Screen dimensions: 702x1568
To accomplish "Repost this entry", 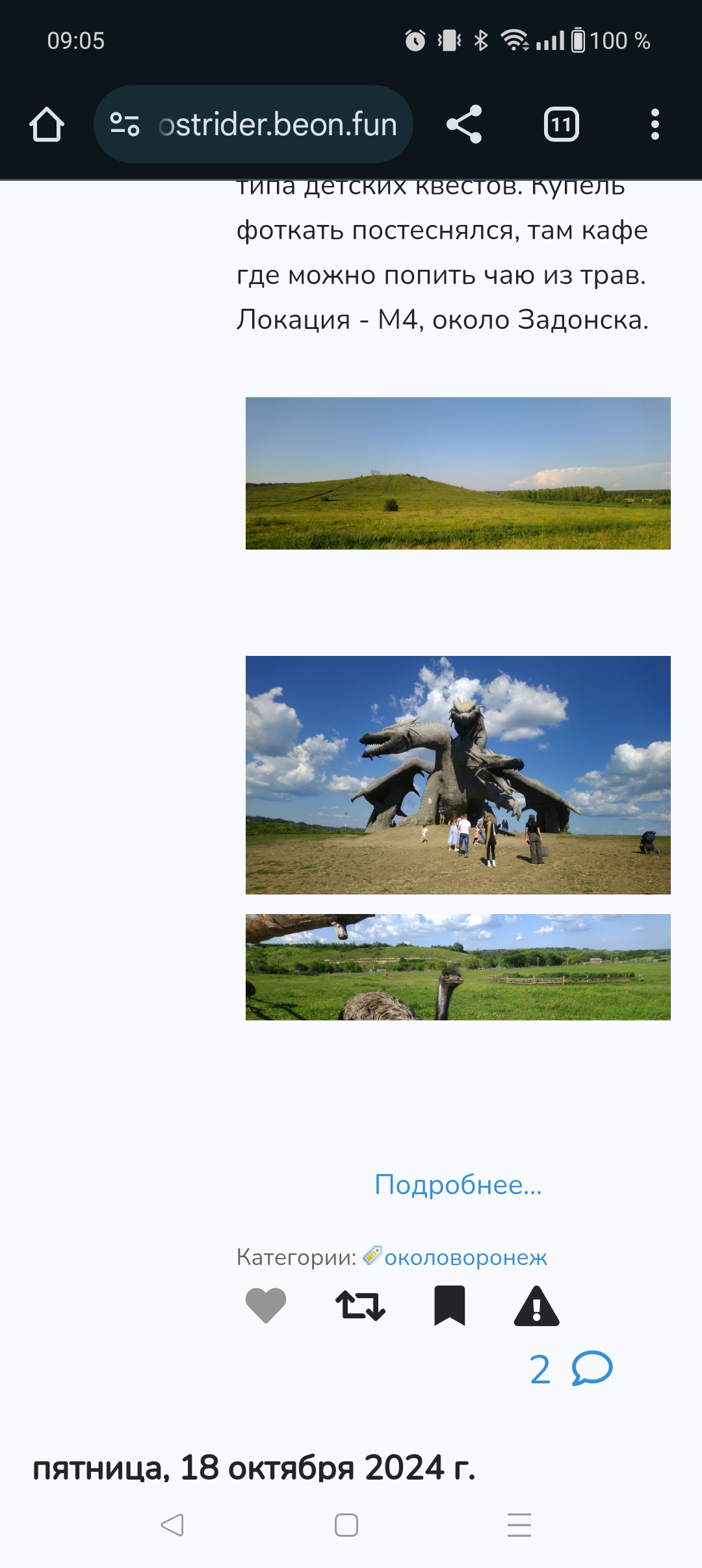I will click(360, 1305).
